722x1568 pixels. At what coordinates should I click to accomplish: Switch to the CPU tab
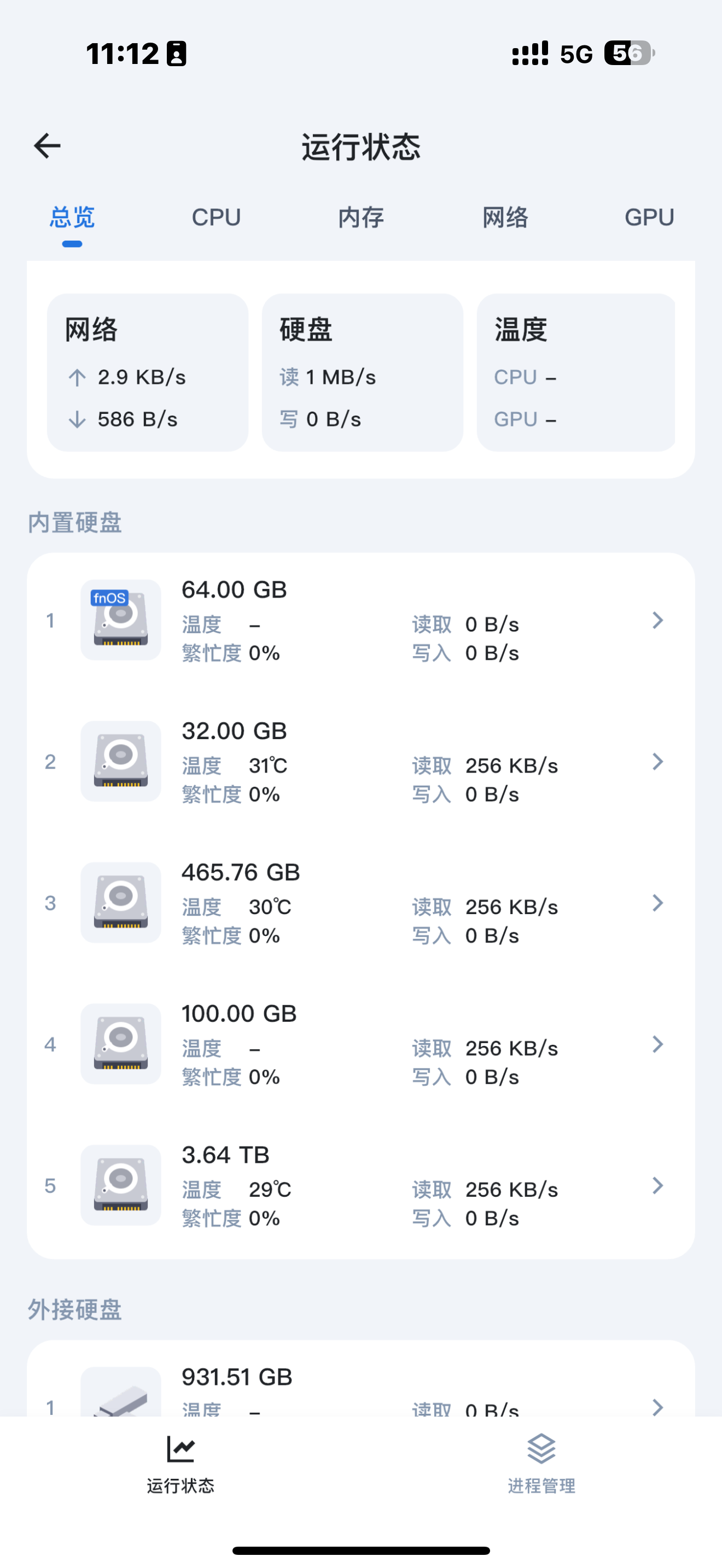pos(216,217)
